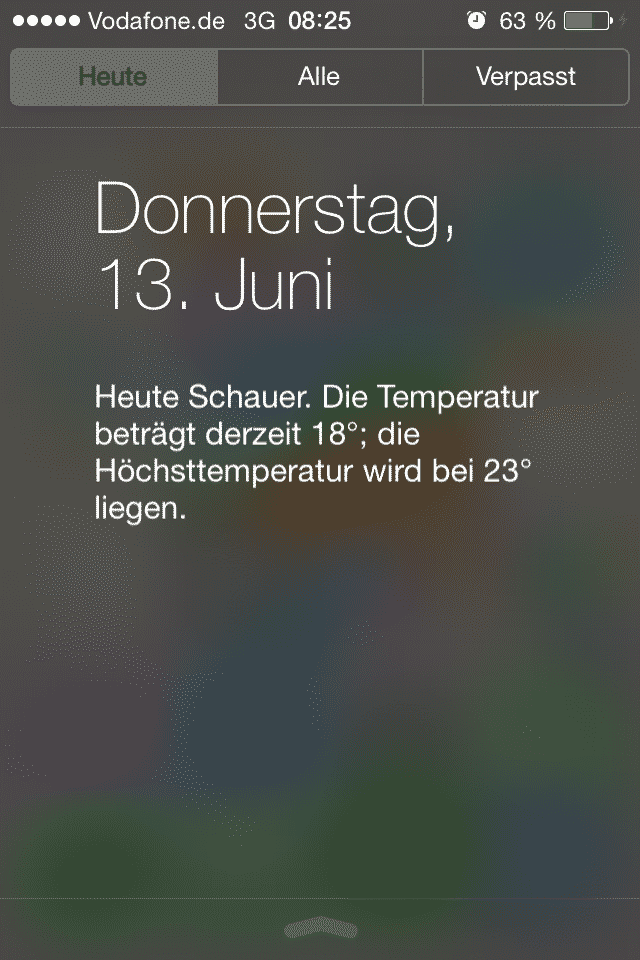The image size is (640, 960).
Task: Tap the grabber handle to close Notification Center
Action: pos(320,928)
